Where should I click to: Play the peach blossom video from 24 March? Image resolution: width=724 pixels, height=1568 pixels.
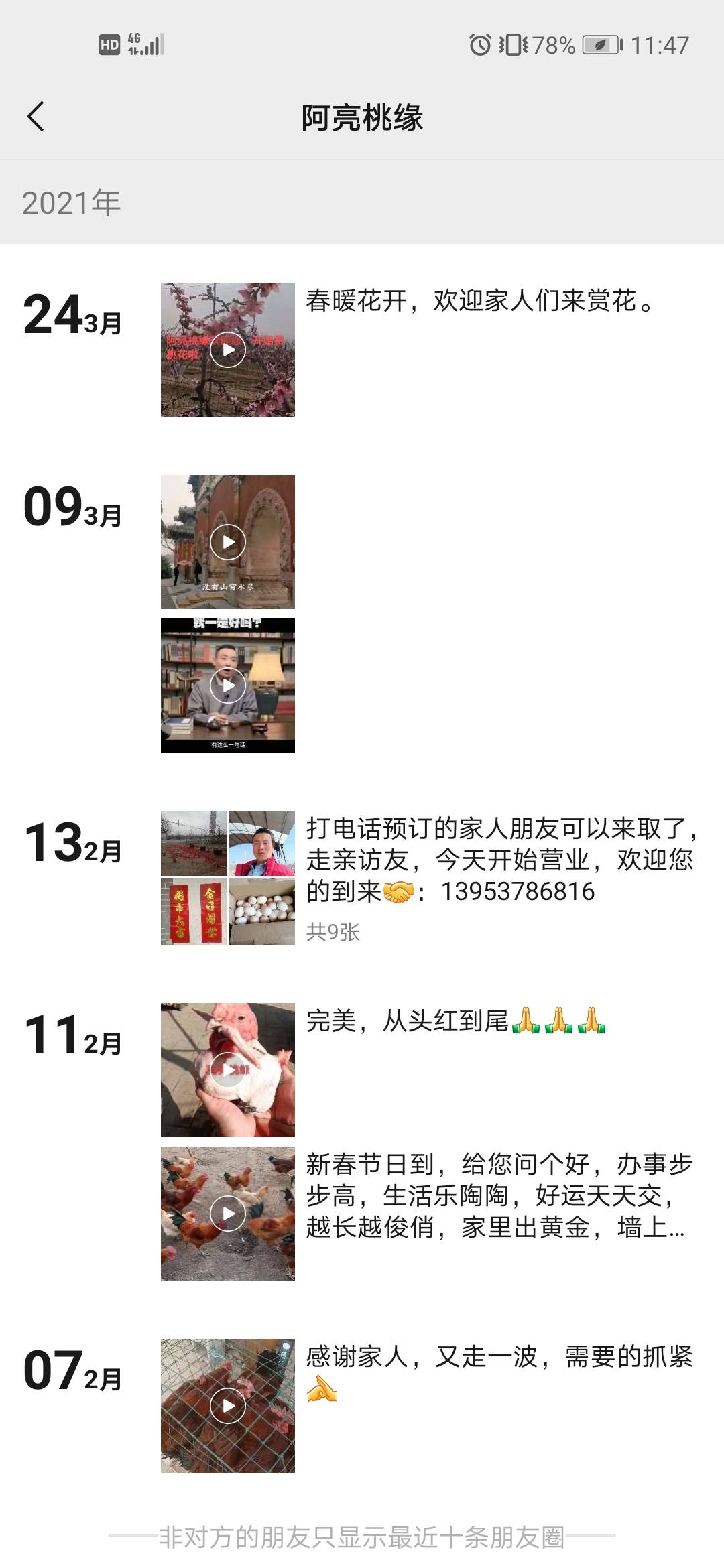[228, 350]
